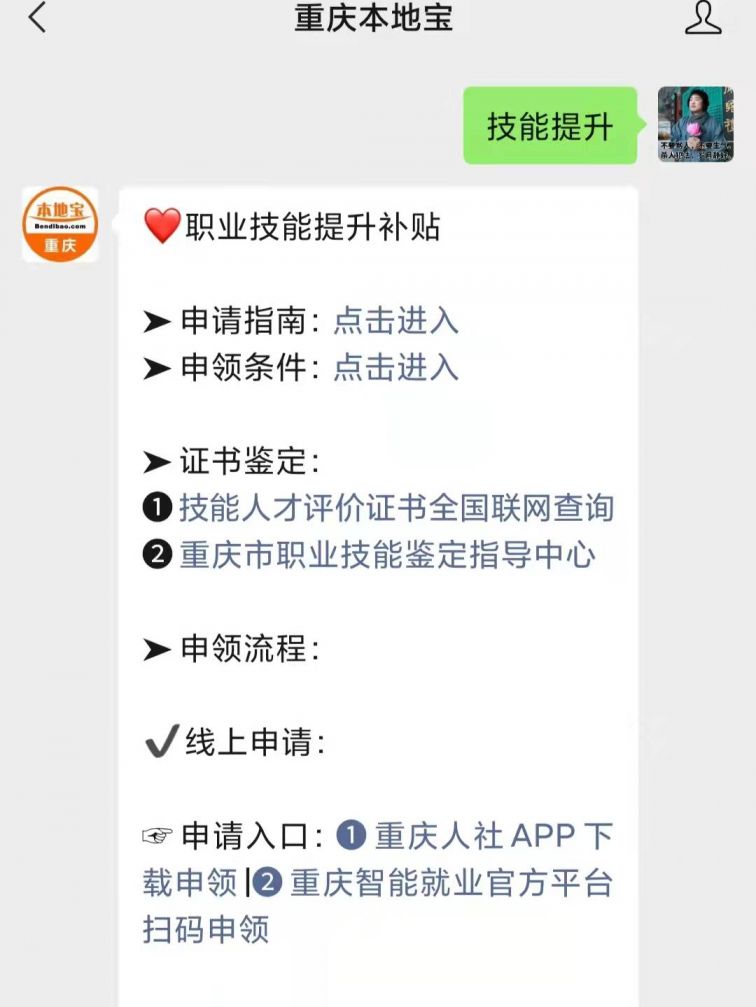756x1007 pixels.
Task: Tap the 本地宝 official account avatar
Action: [60, 225]
